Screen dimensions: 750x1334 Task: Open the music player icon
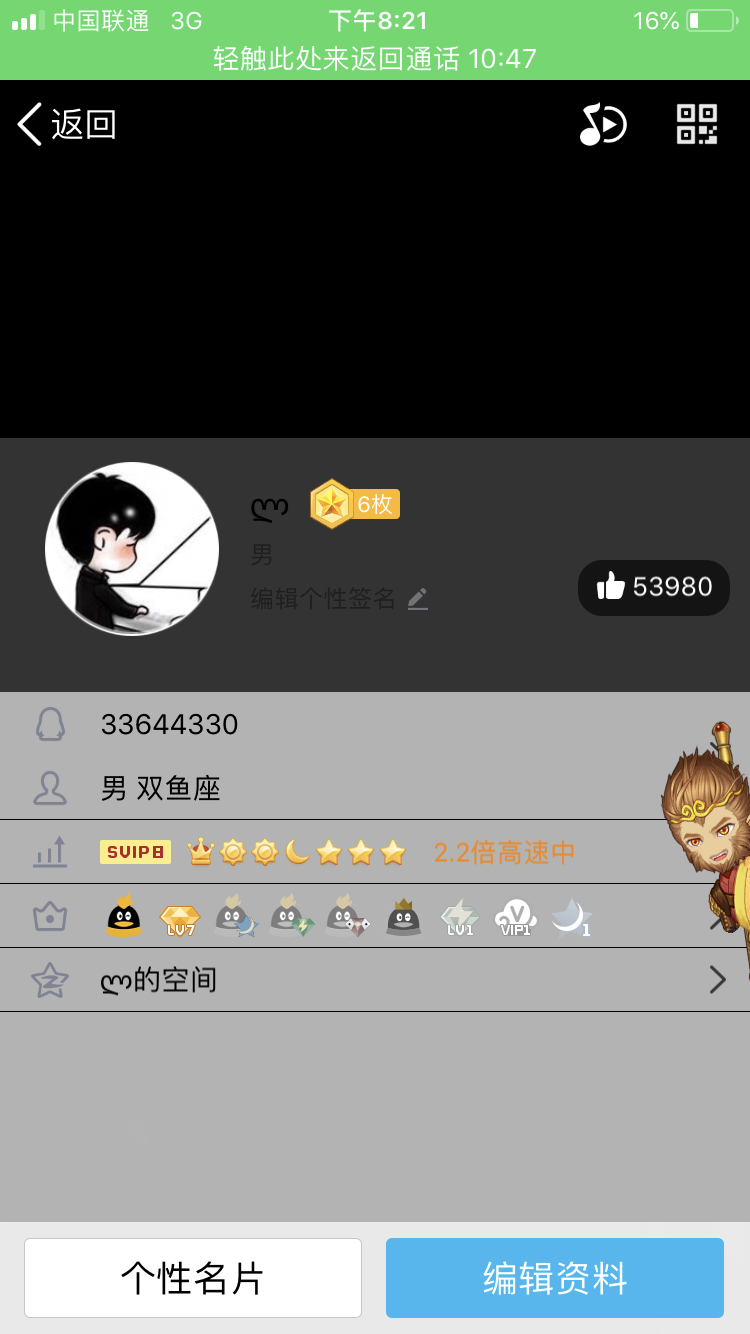point(603,125)
